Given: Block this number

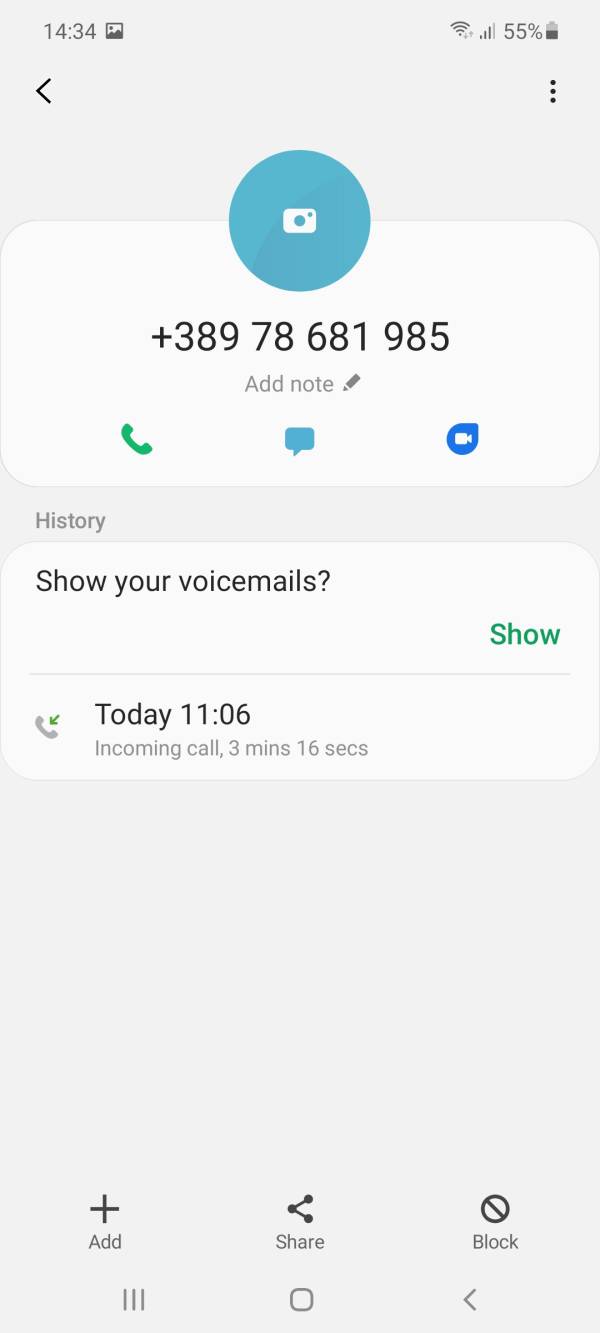Looking at the screenshot, I should point(495,1222).
